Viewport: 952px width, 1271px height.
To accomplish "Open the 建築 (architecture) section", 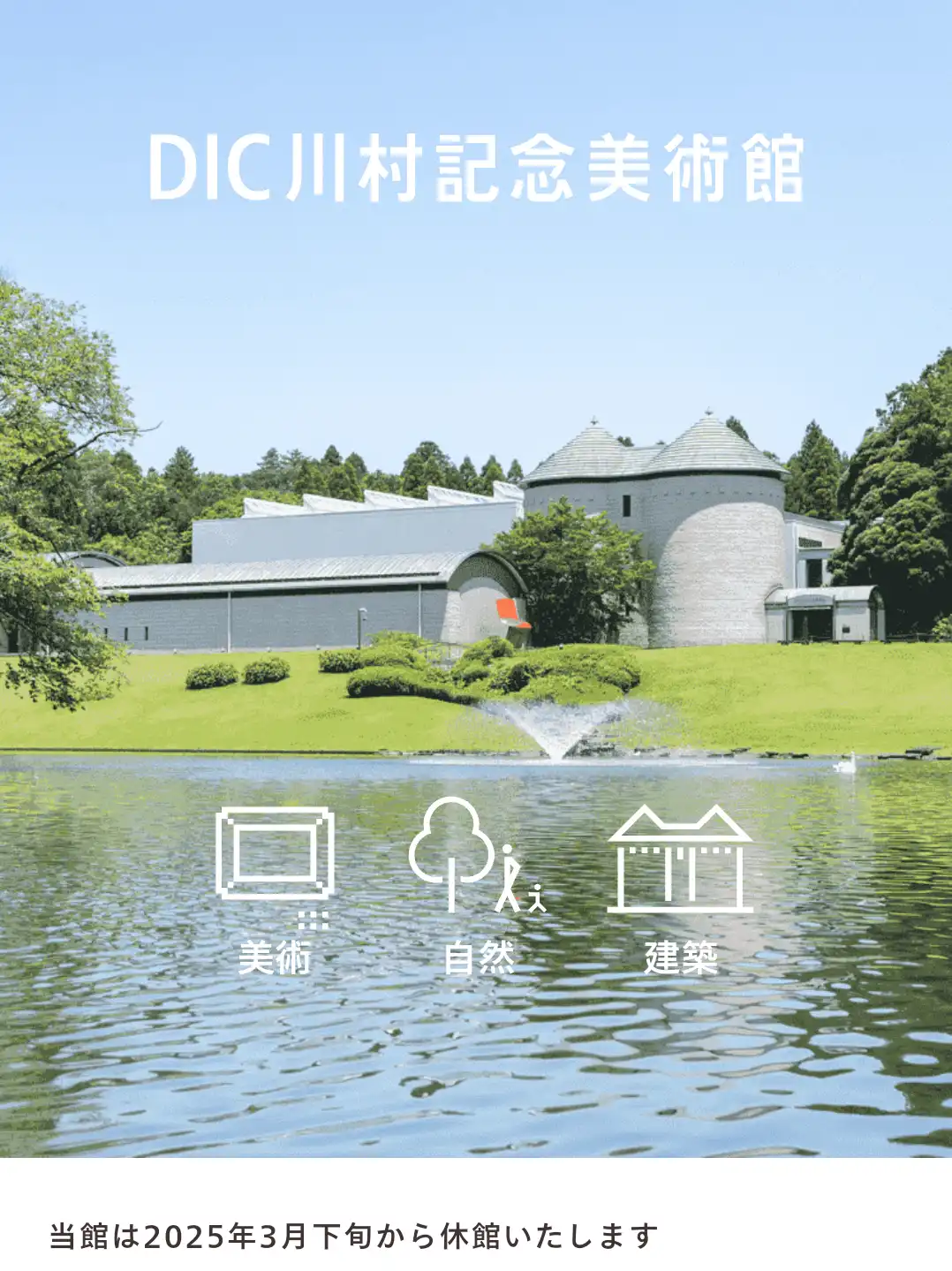I will tap(680, 888).
